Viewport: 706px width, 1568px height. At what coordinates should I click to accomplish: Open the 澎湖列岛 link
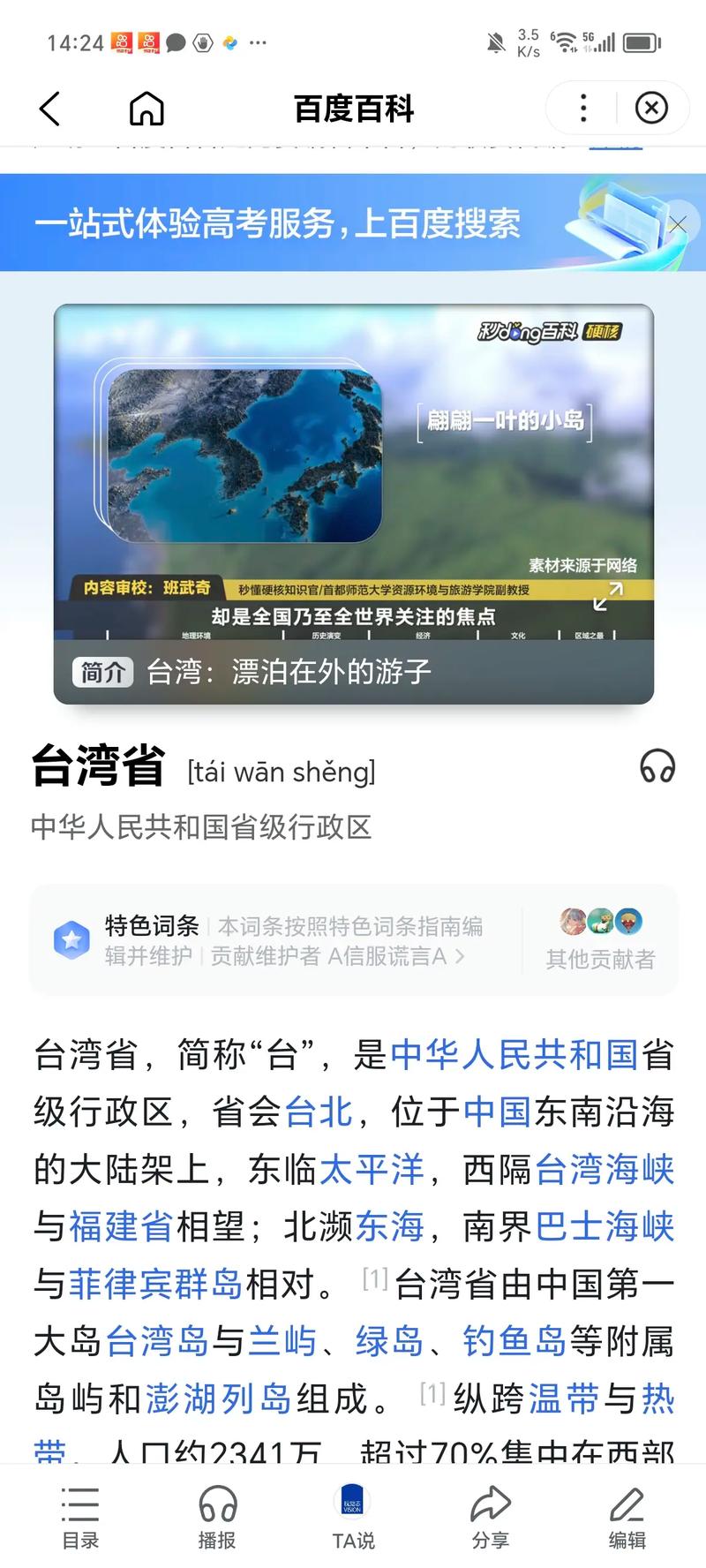218,1398
